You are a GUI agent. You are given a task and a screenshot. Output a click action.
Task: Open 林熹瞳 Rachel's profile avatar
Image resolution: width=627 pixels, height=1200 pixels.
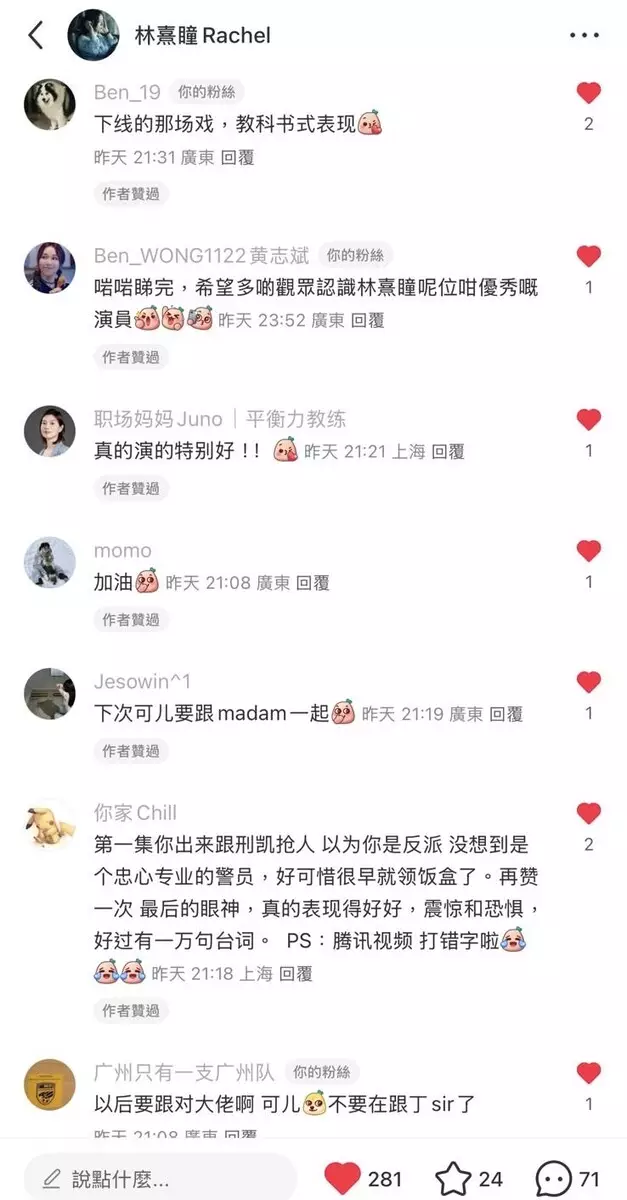[x=93, y=36]
